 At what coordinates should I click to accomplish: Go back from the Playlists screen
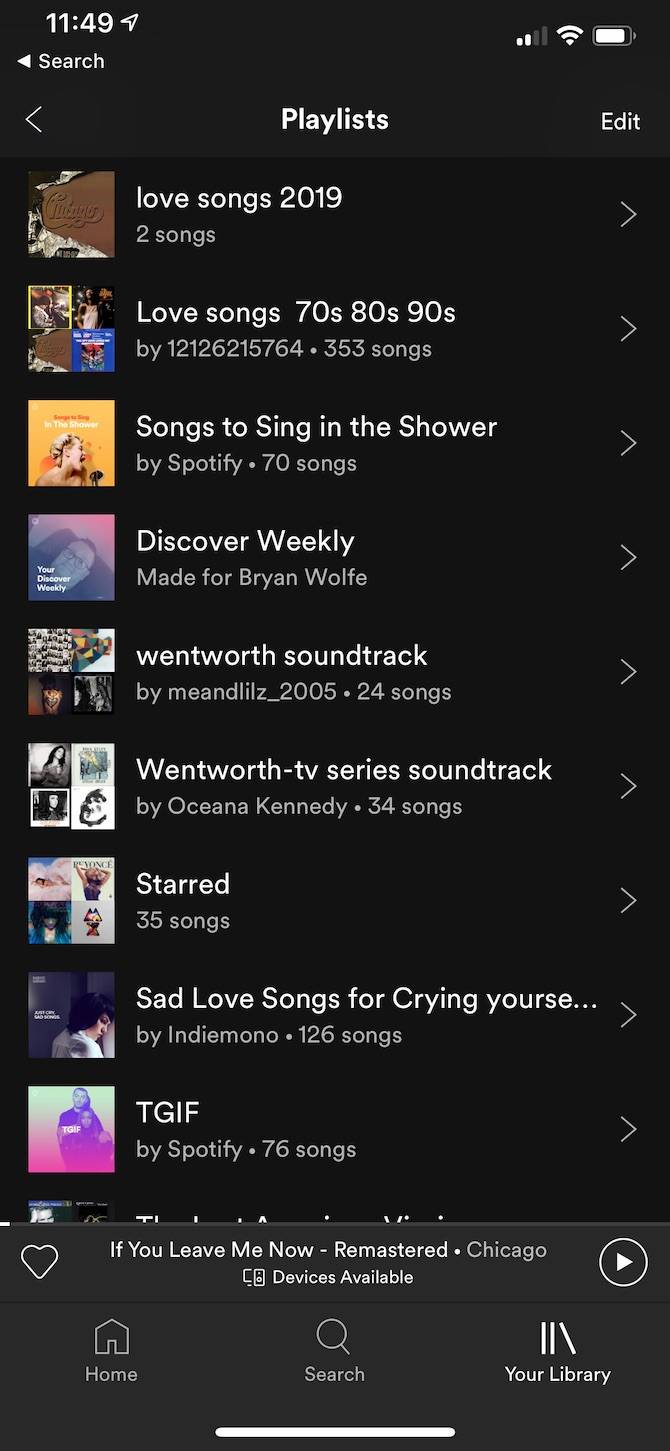(x=34, y=120)
